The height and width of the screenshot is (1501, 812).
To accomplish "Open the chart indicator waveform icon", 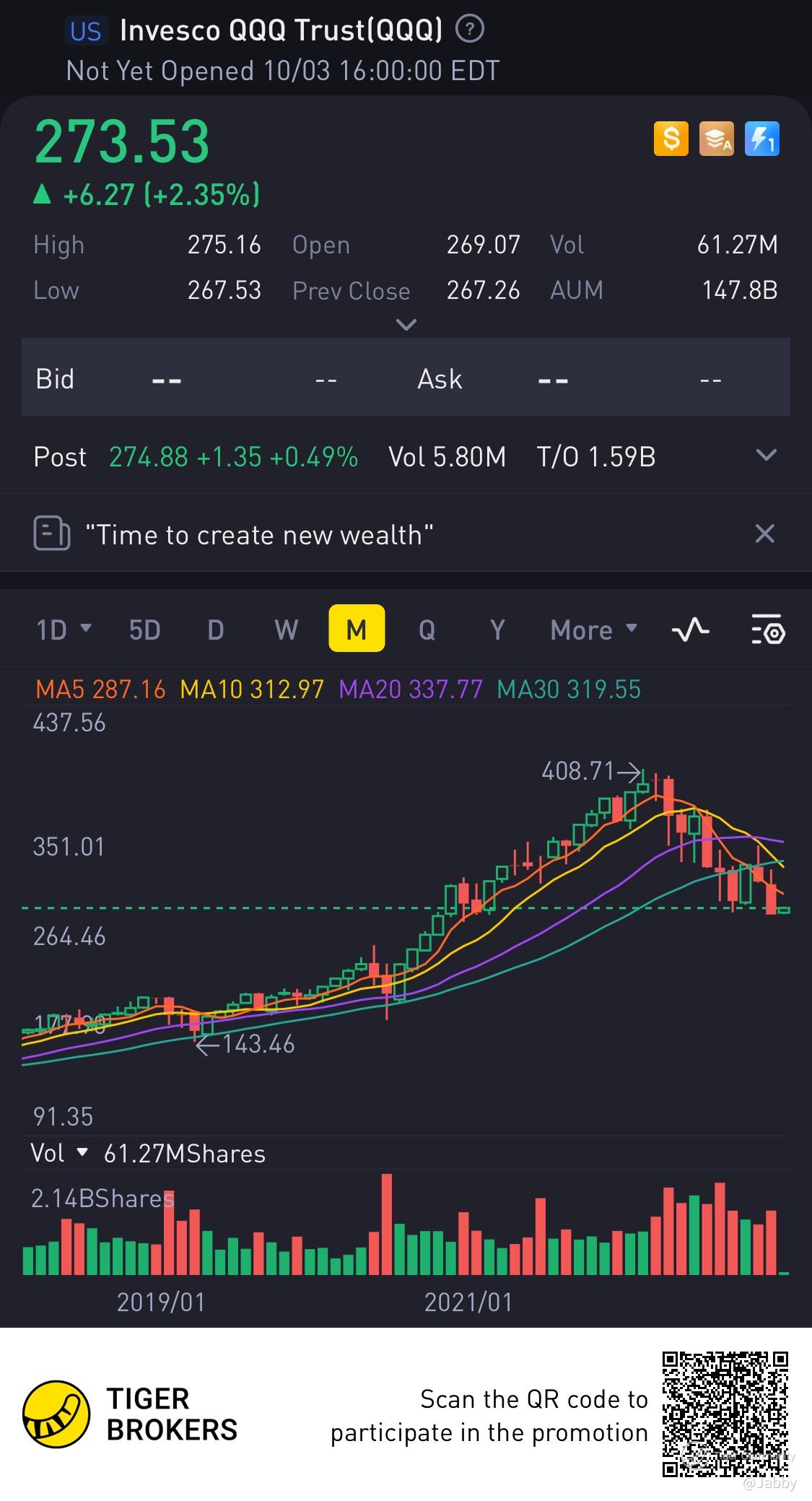I will pos(690,630).
